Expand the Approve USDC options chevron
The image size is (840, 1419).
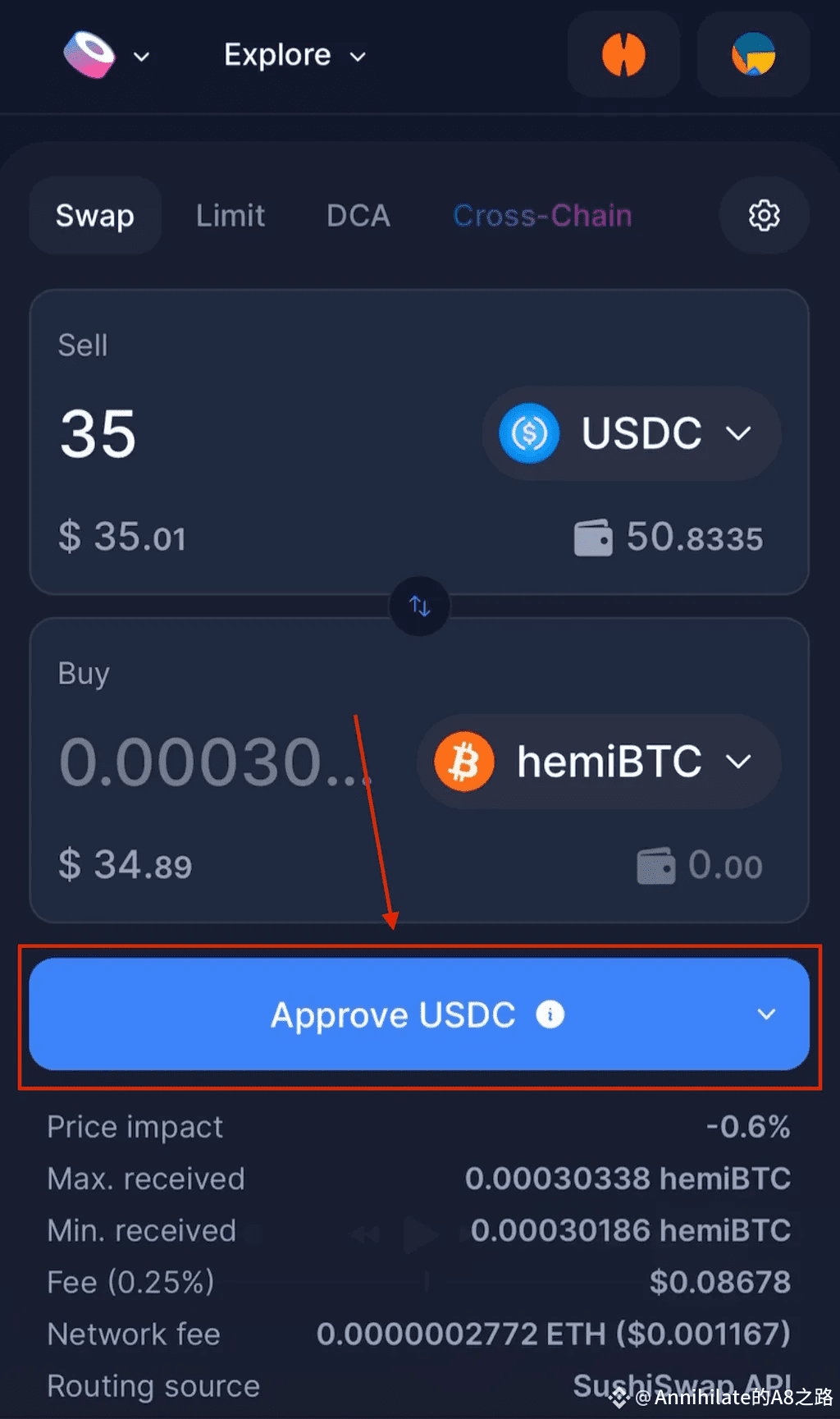(x=766, y=1014)
